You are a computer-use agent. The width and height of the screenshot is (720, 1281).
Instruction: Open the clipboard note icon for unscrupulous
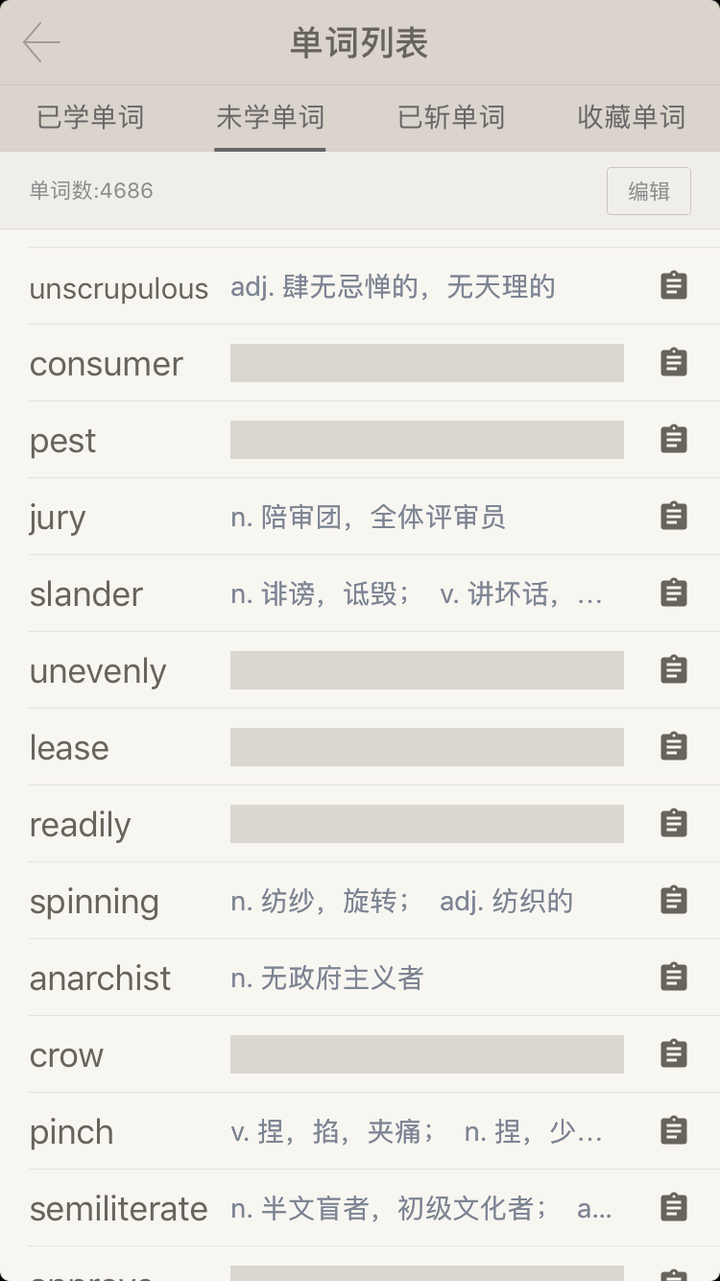click(673, 285)
